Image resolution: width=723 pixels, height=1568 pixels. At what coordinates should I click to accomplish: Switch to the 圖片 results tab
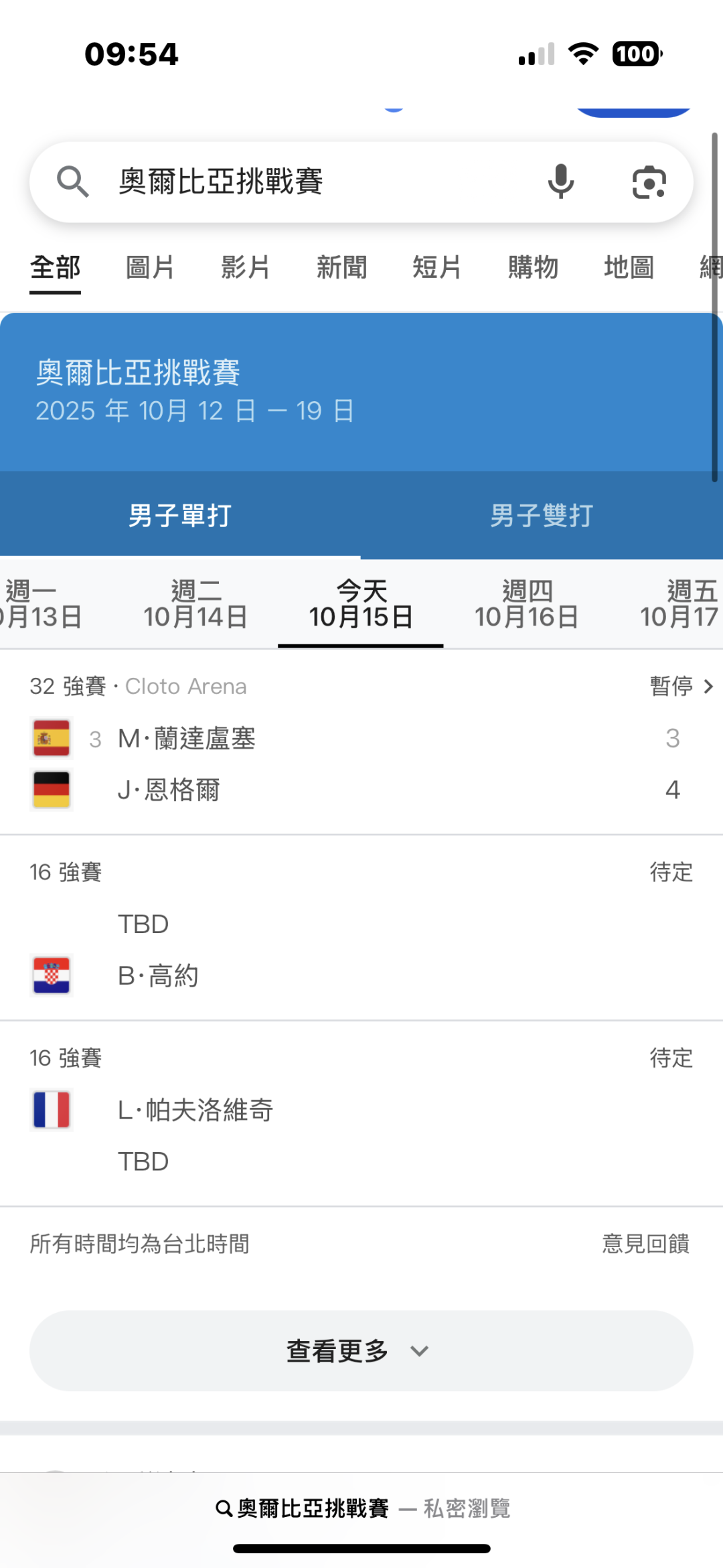click(150, 268)
